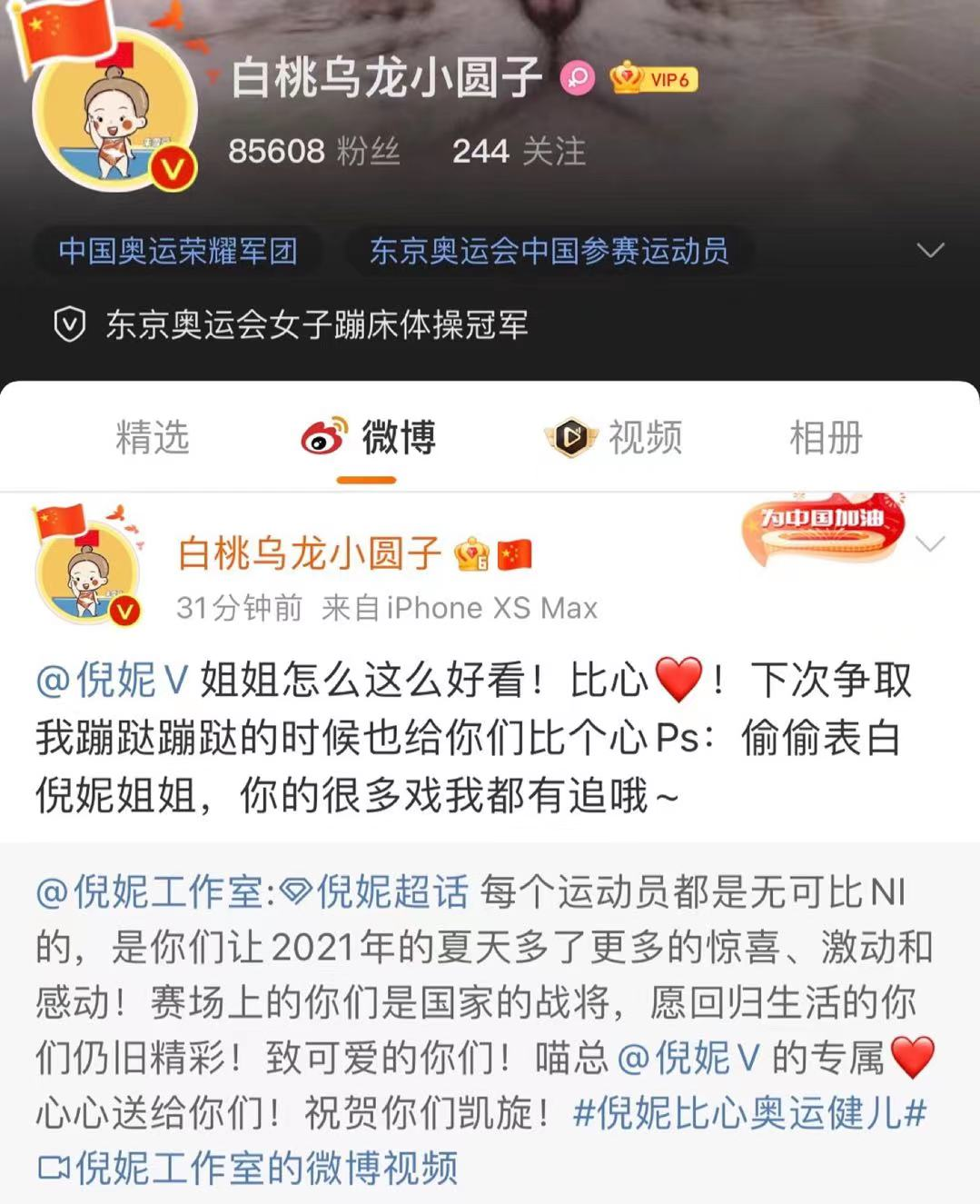Open the #倪妮比心奥运健儿# hashtag
Viewport: 980px width, 1204px height.
coord(749,1113)
